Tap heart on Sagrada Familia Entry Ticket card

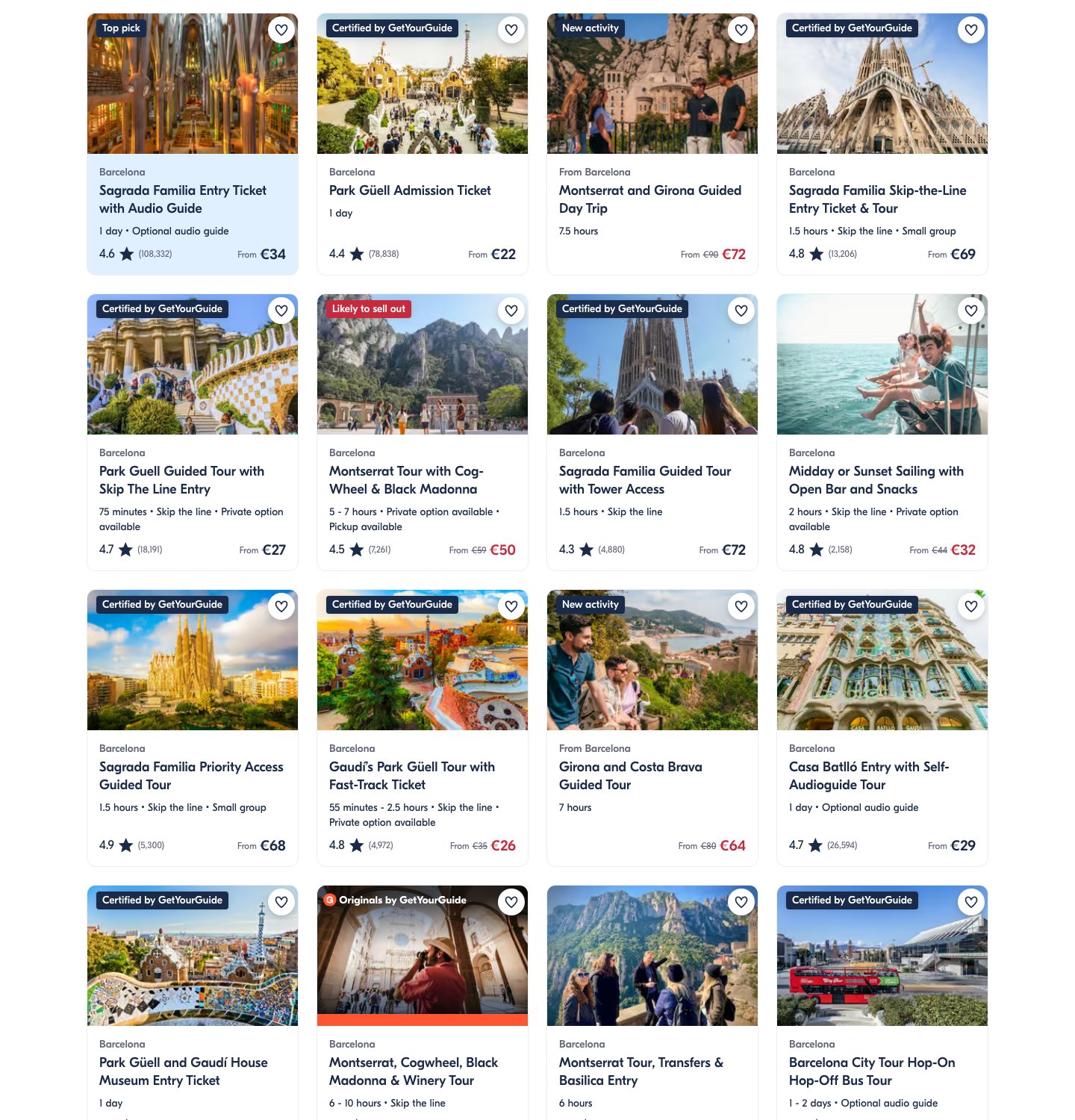click(281, 30)
